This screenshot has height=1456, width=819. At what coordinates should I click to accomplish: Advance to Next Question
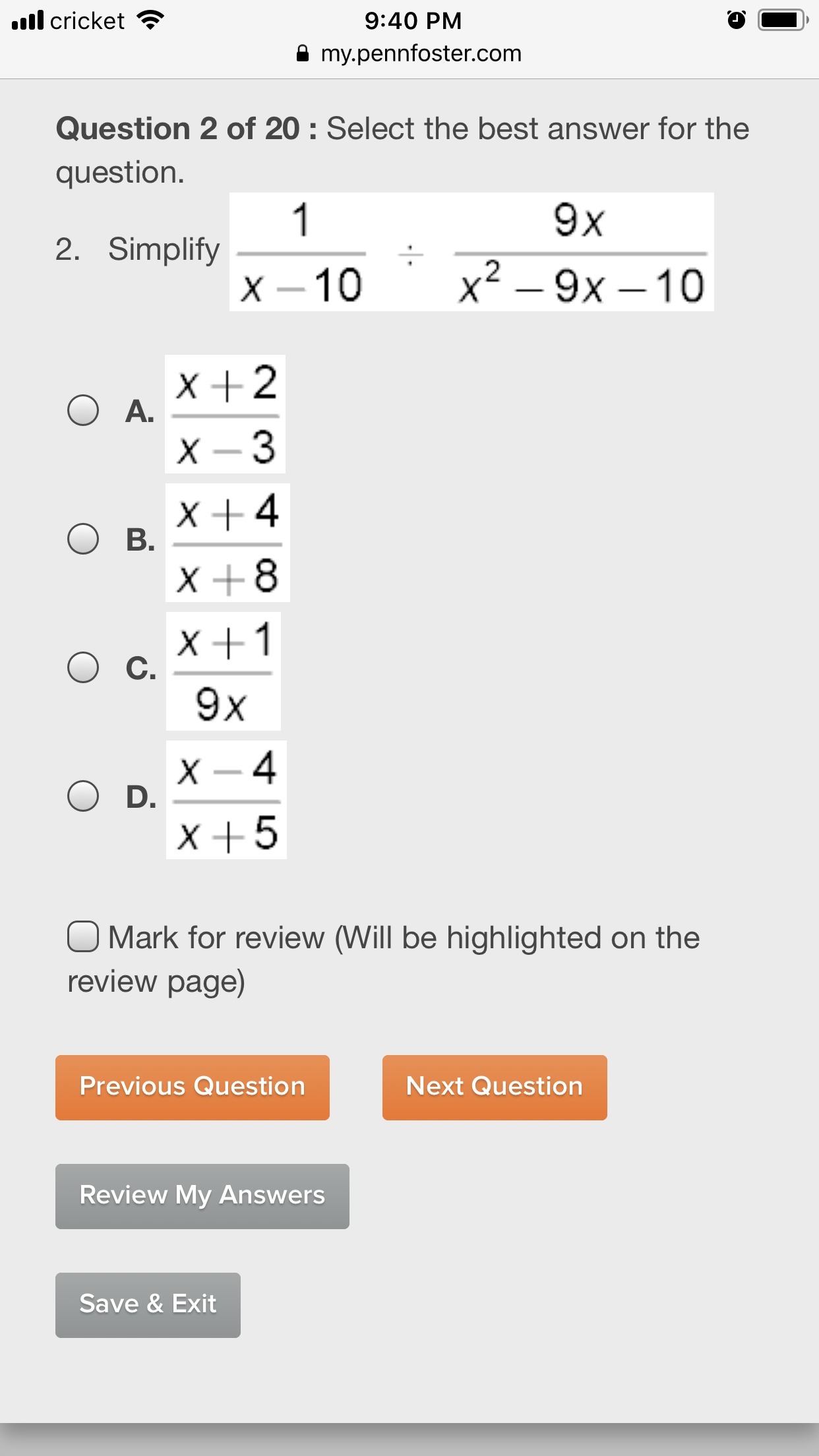[495, 1087]
